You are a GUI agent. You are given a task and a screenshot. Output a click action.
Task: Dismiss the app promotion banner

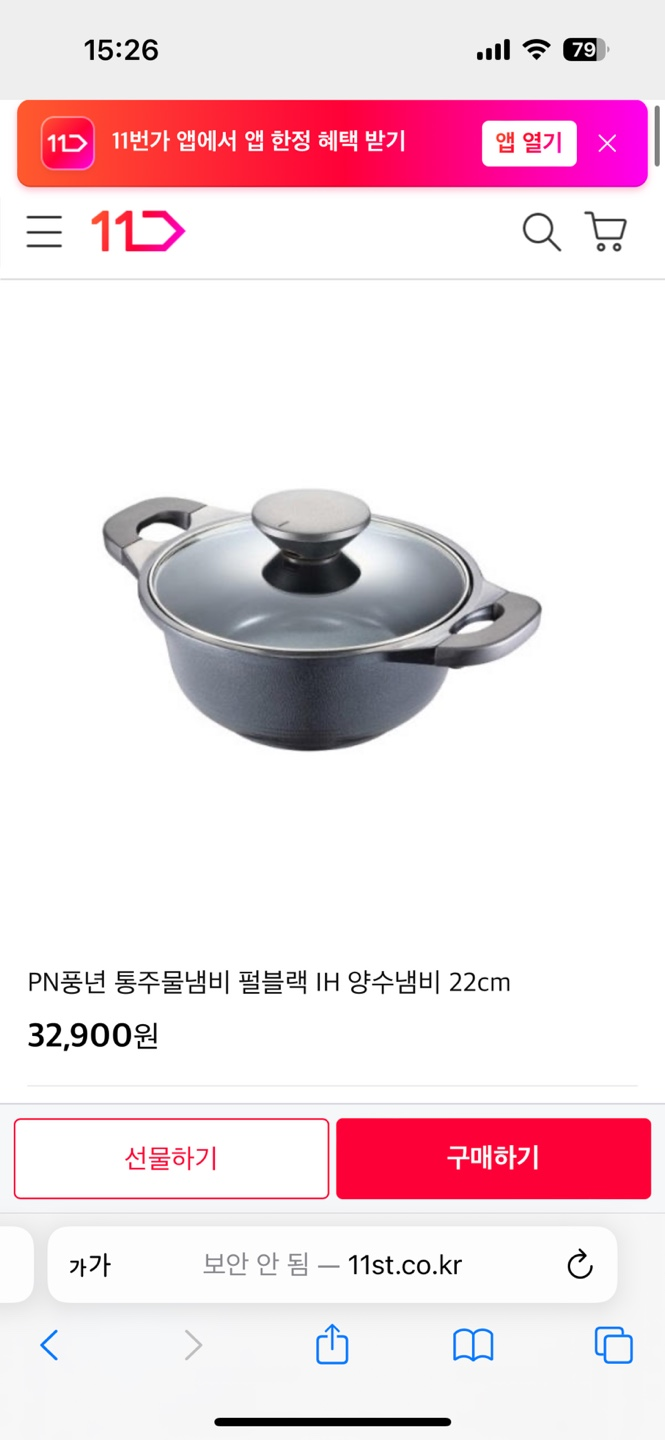(607, 144)
